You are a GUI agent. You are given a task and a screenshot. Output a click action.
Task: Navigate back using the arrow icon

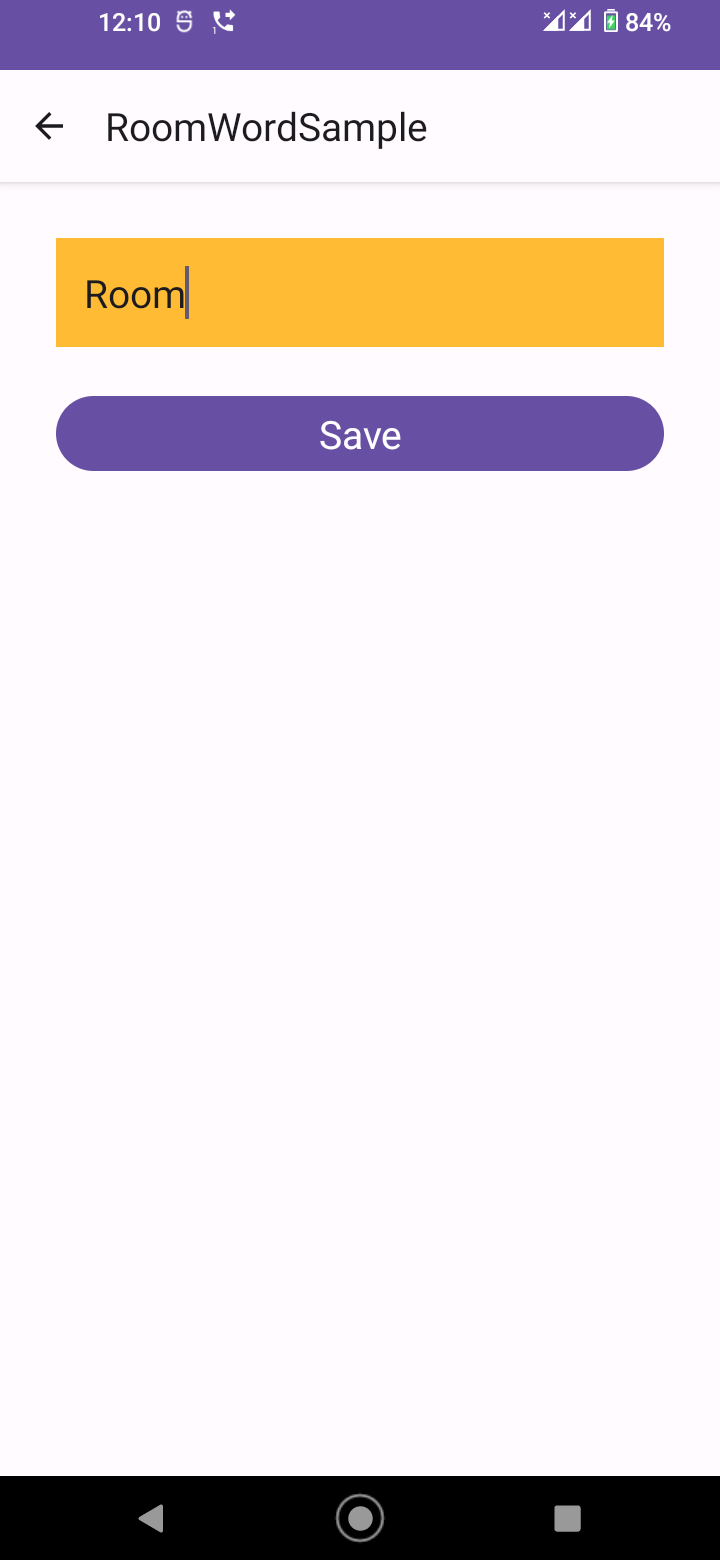click(x=49, y=125)
